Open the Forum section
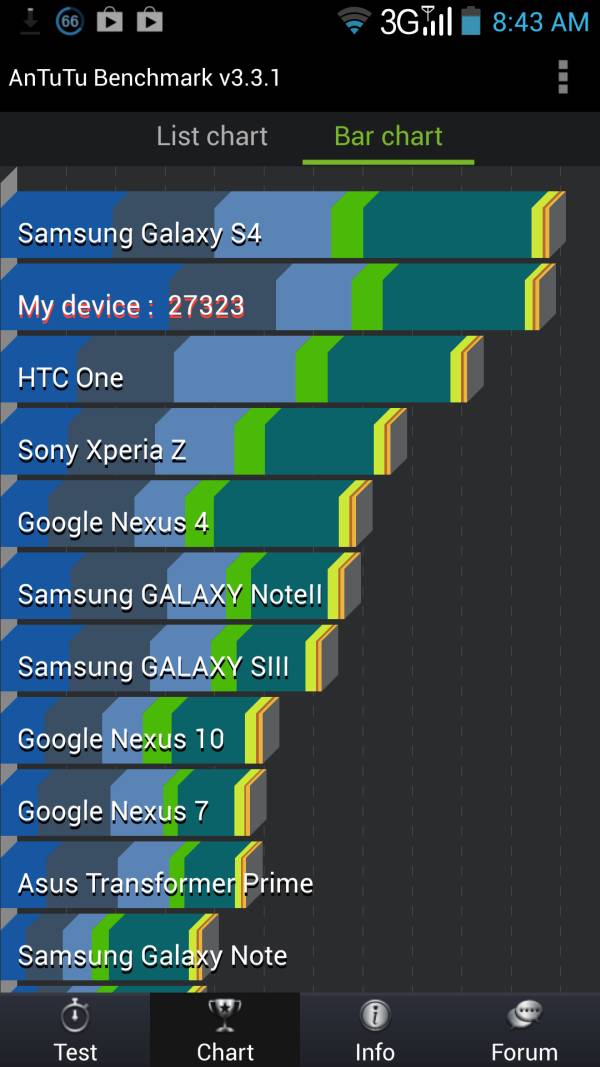The image size is (600, 1067). pyautogui.click(x=524, y=1030)
